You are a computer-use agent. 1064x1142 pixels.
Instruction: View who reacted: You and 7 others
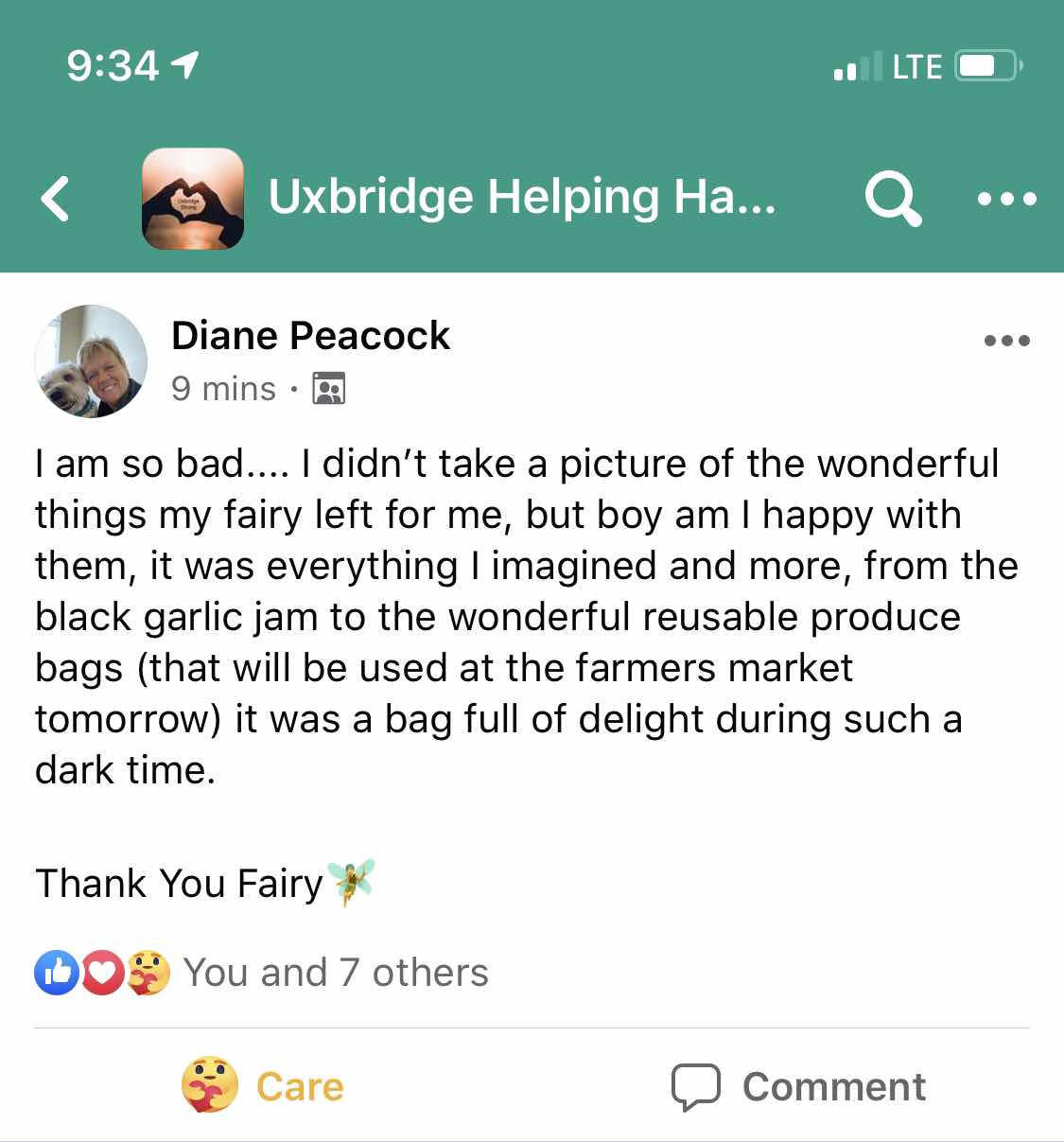334,973
